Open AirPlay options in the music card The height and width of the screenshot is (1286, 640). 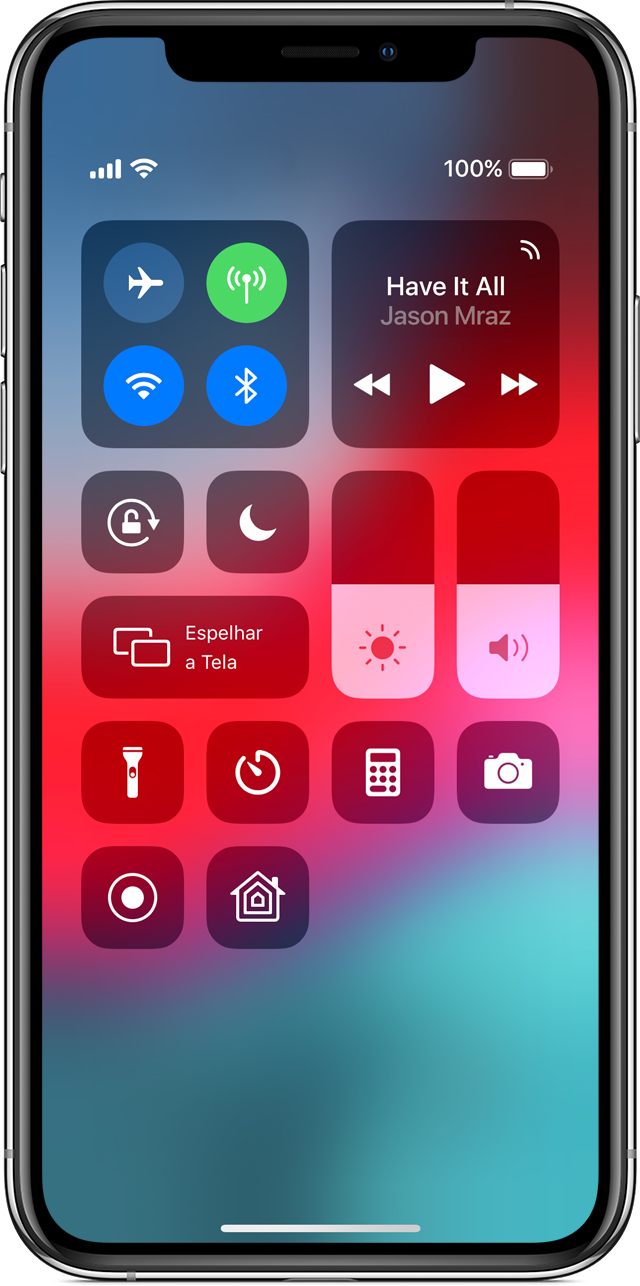tap(530, 250)
